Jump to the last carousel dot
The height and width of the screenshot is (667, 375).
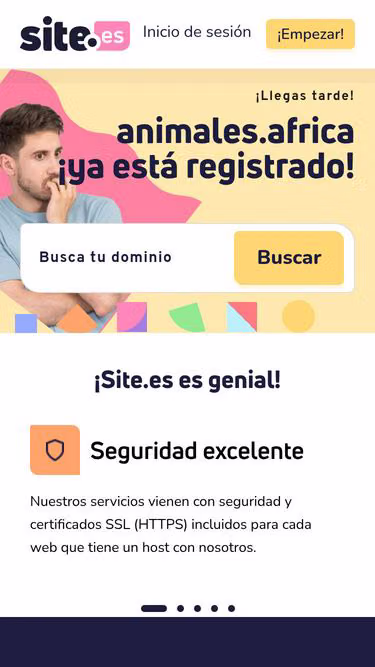click(231, 608)
